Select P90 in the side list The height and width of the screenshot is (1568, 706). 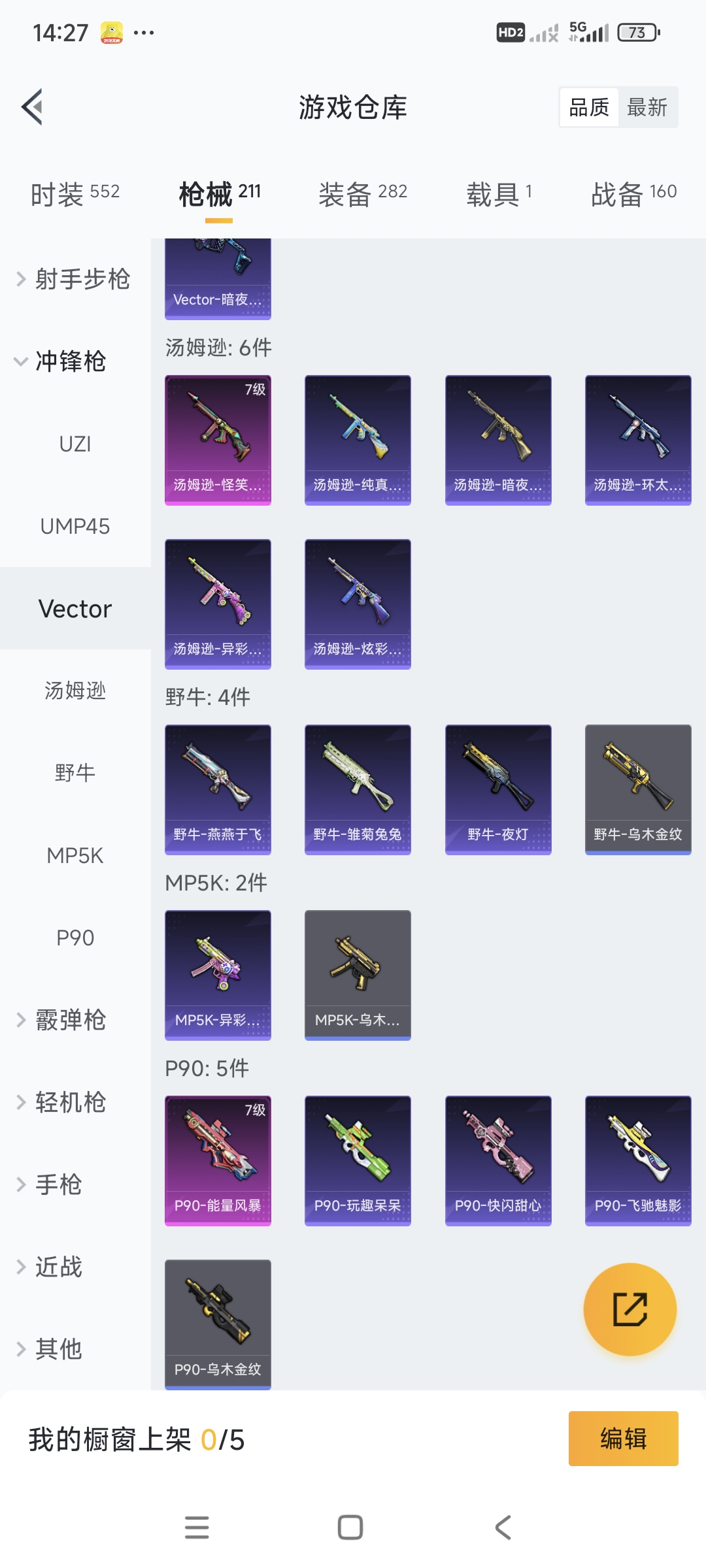pos(75,938)
